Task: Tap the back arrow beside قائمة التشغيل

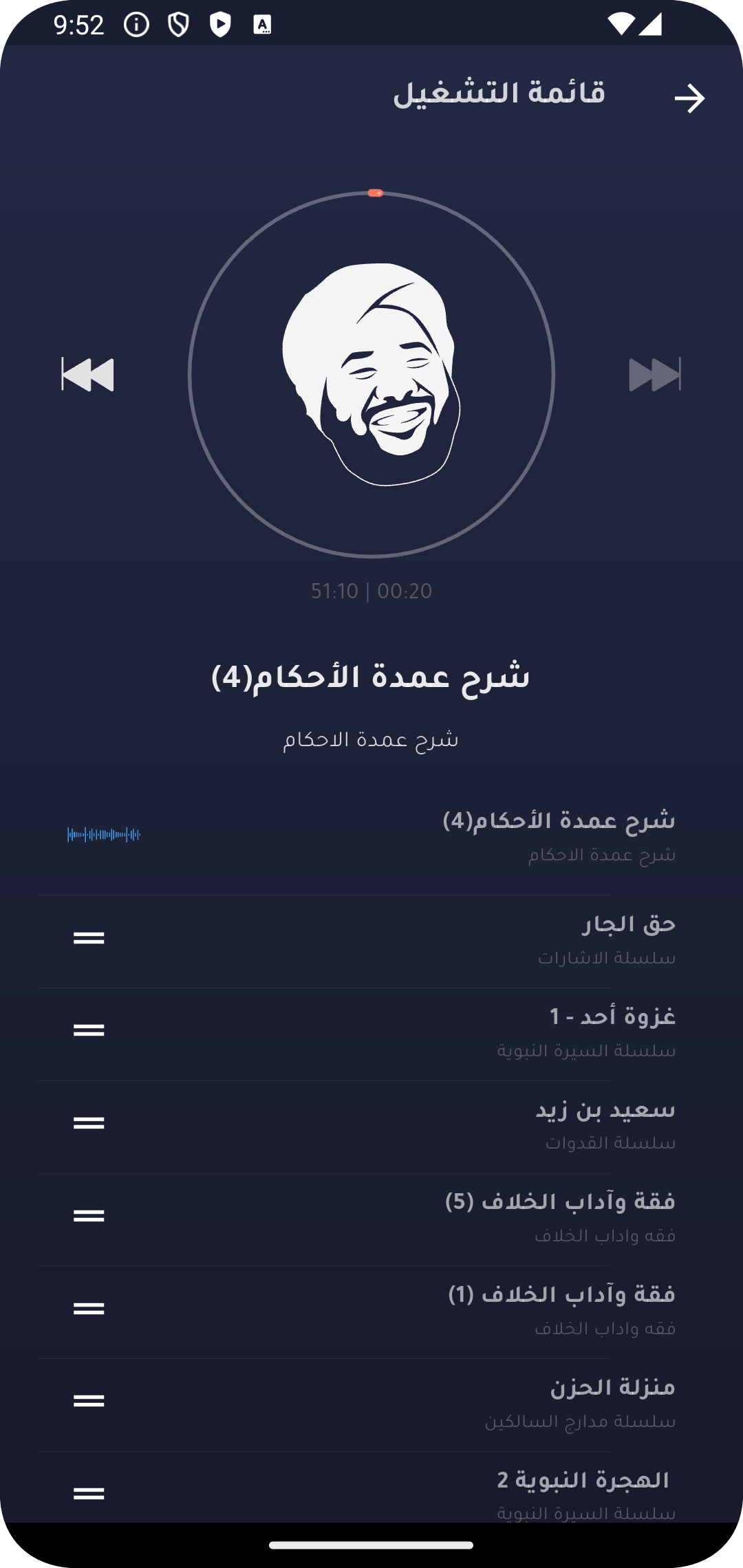Action: pyautogui.click(x=689, y=98)
